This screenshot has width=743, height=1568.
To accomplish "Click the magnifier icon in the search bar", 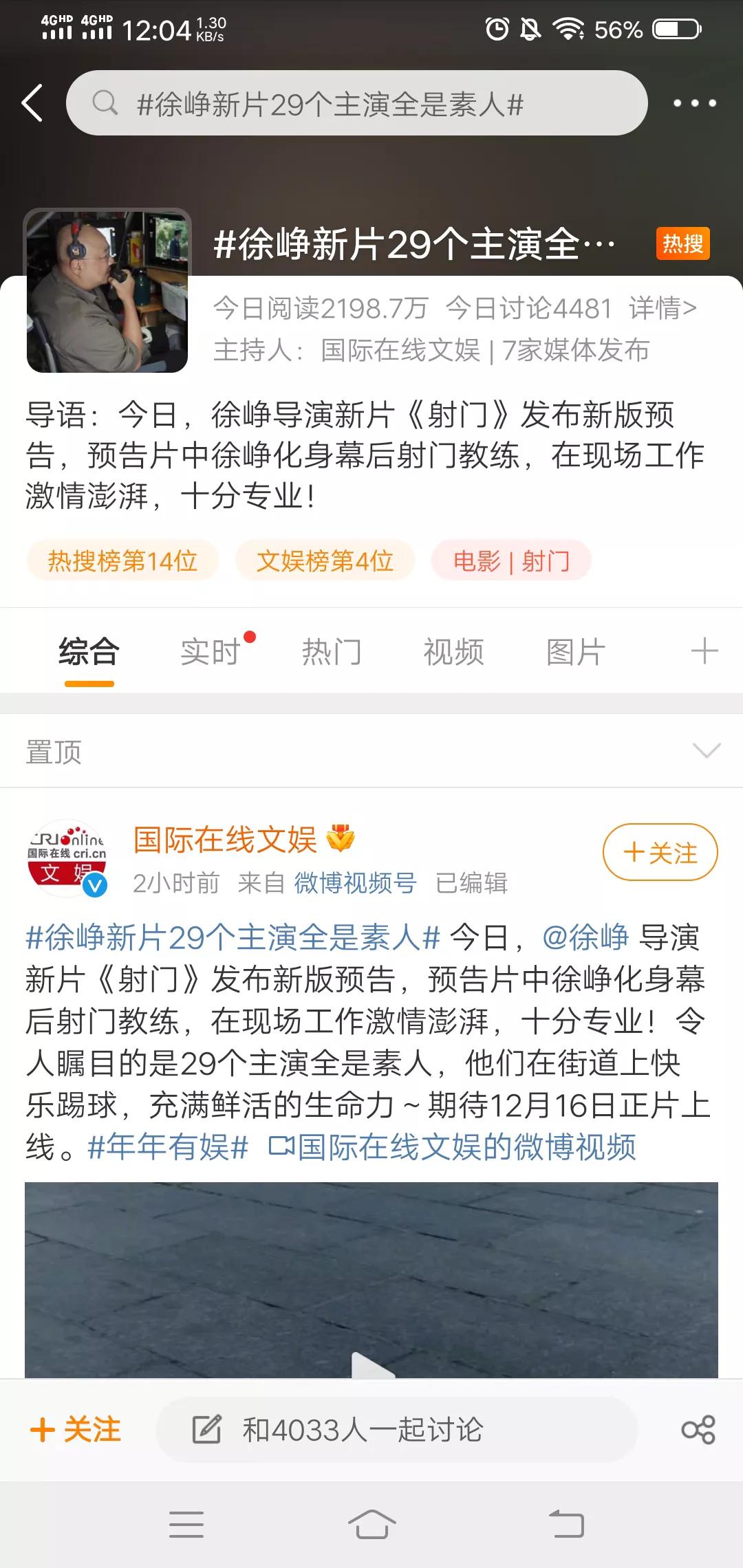I will (x=107, y=103).
